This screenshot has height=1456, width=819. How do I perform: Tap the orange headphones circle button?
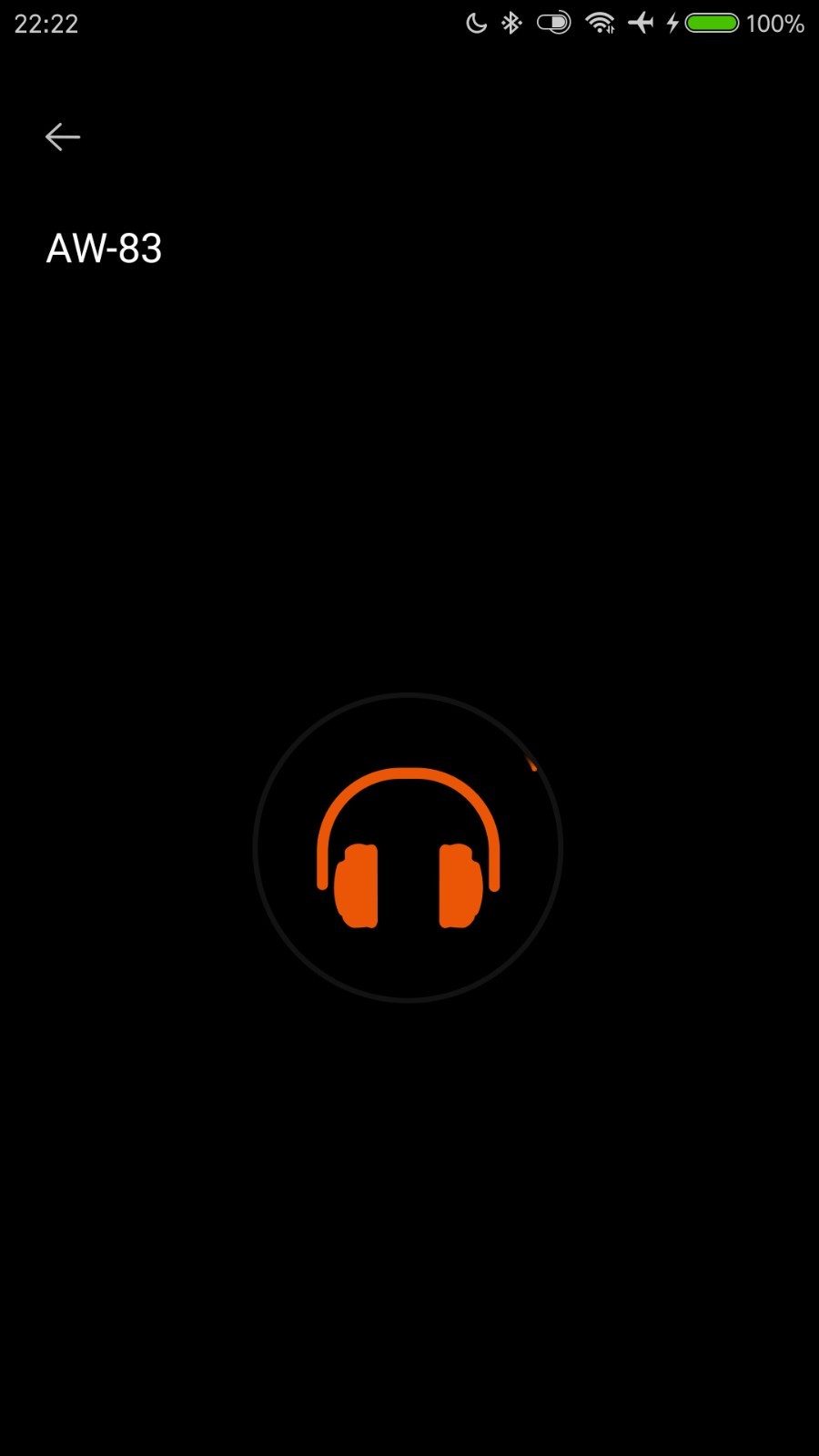(408, 848)
